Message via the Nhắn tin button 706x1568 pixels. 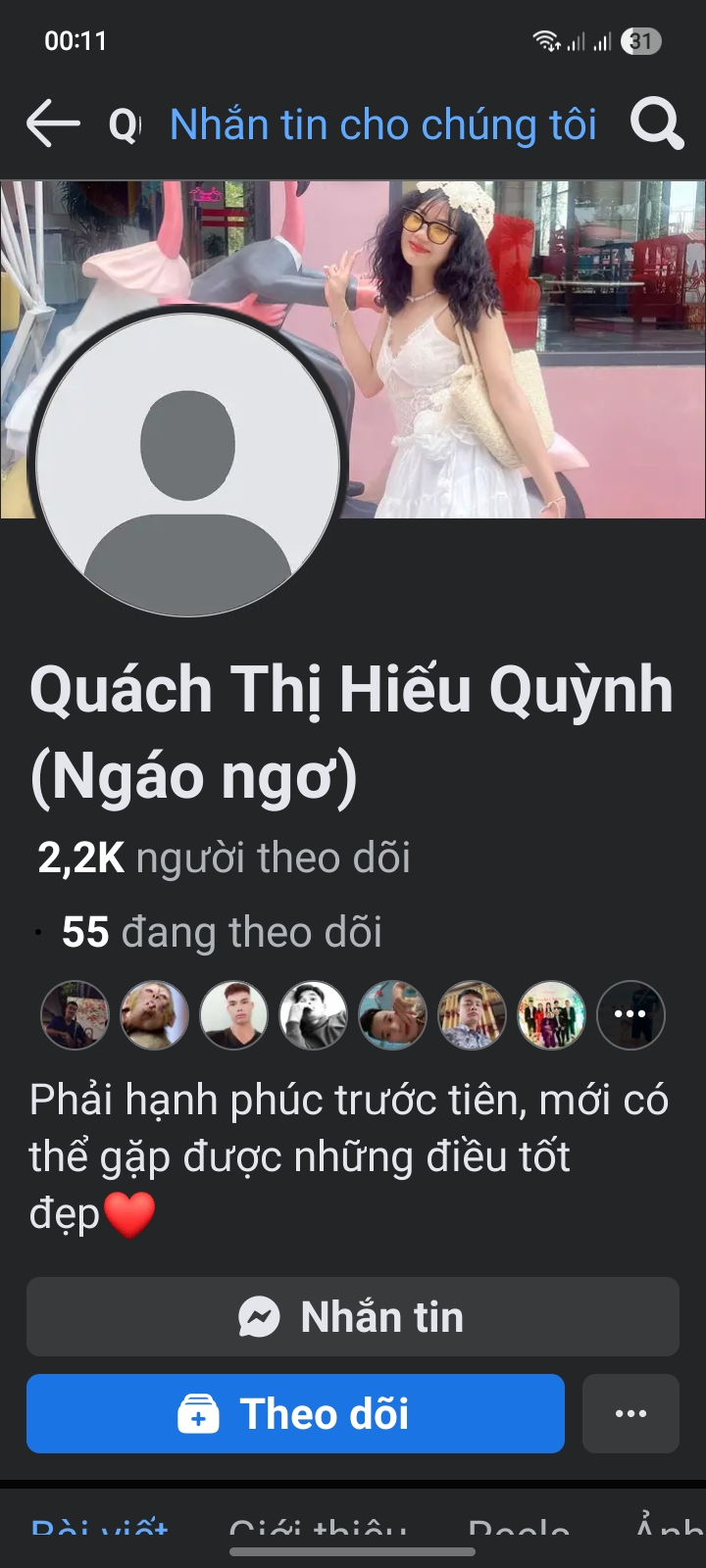tap(353, 1316)
